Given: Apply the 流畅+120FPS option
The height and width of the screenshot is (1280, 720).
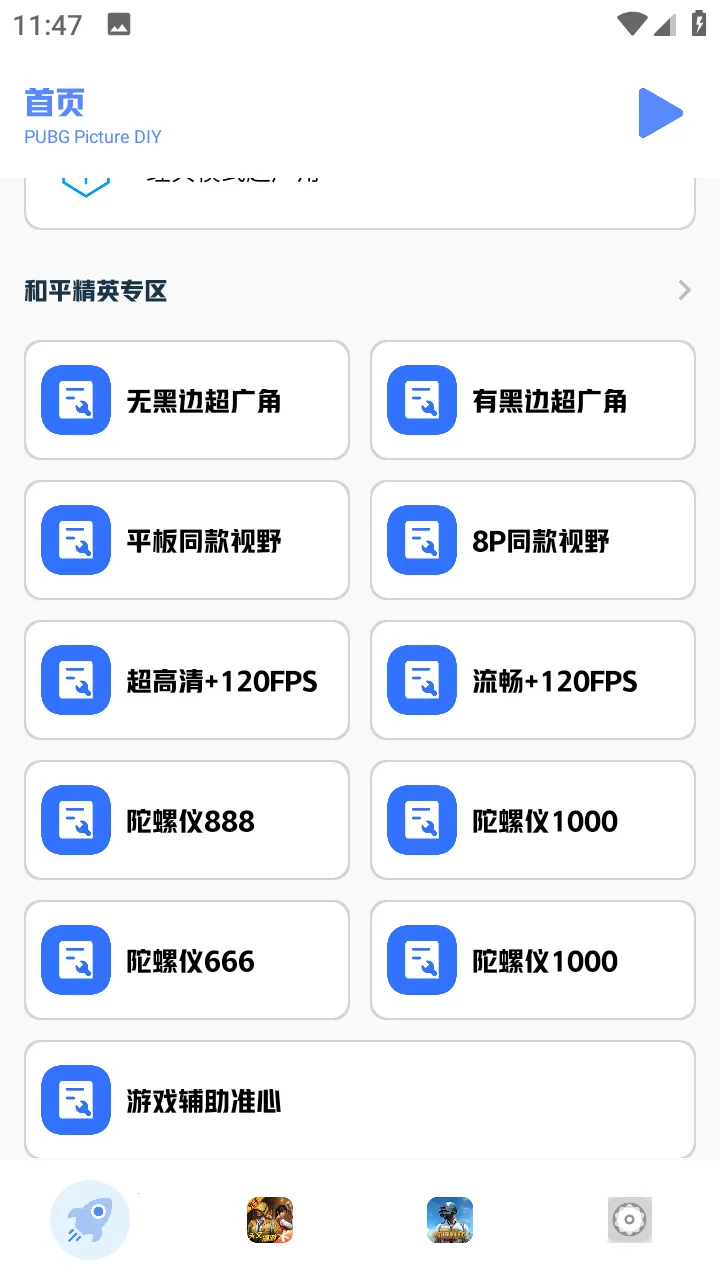Looking at the screenshot, I should tap(532, 679).
